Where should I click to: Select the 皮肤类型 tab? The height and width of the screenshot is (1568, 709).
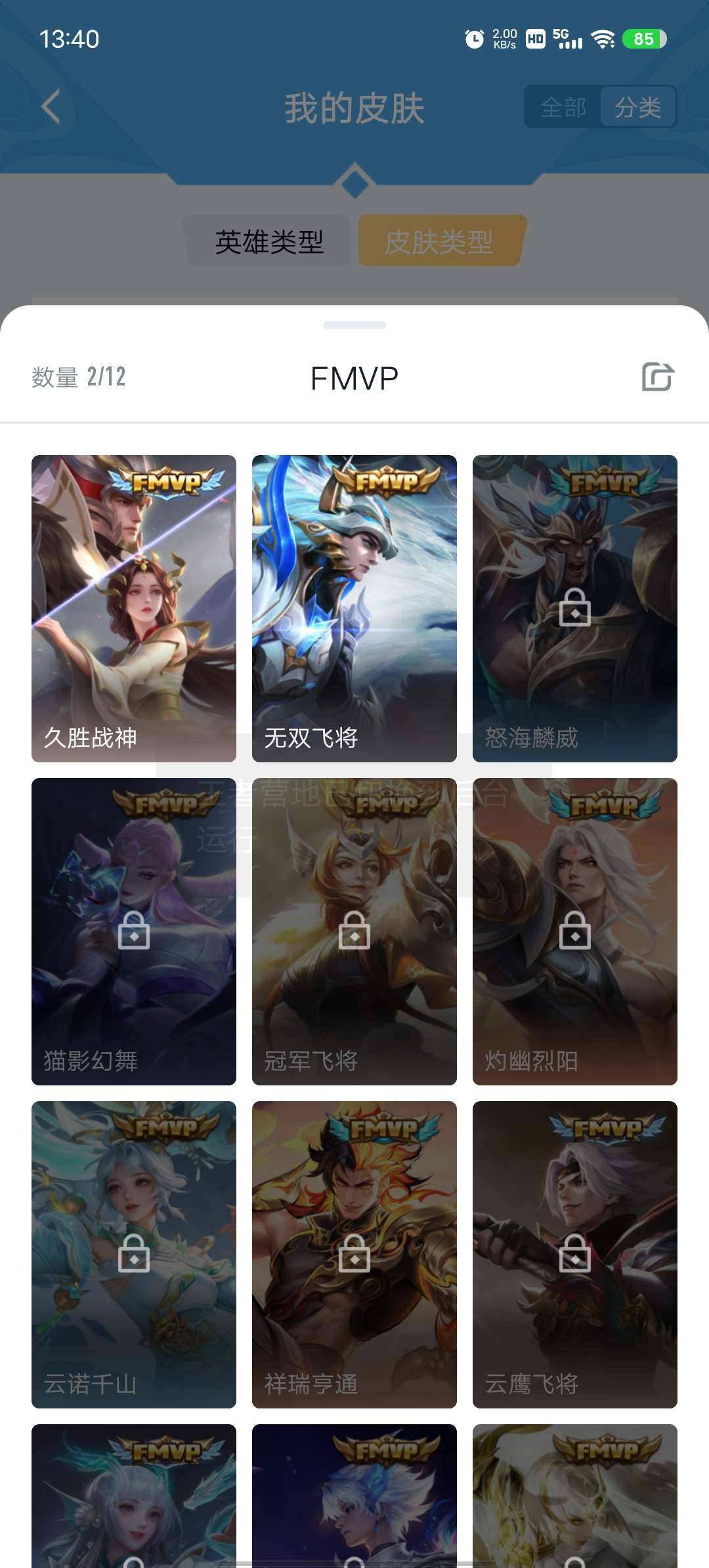coord(439,242)
